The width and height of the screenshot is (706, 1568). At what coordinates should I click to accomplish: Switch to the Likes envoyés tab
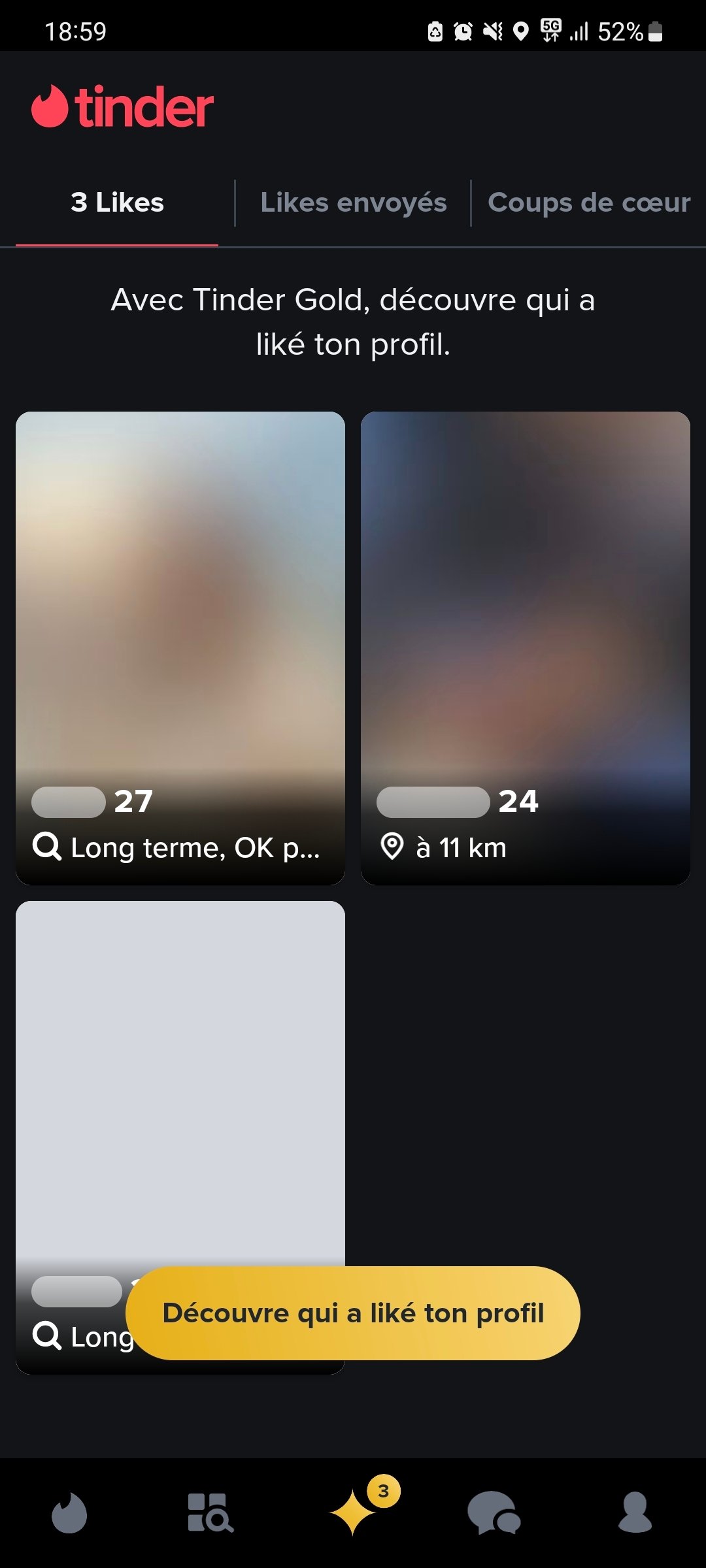point(353,203)
